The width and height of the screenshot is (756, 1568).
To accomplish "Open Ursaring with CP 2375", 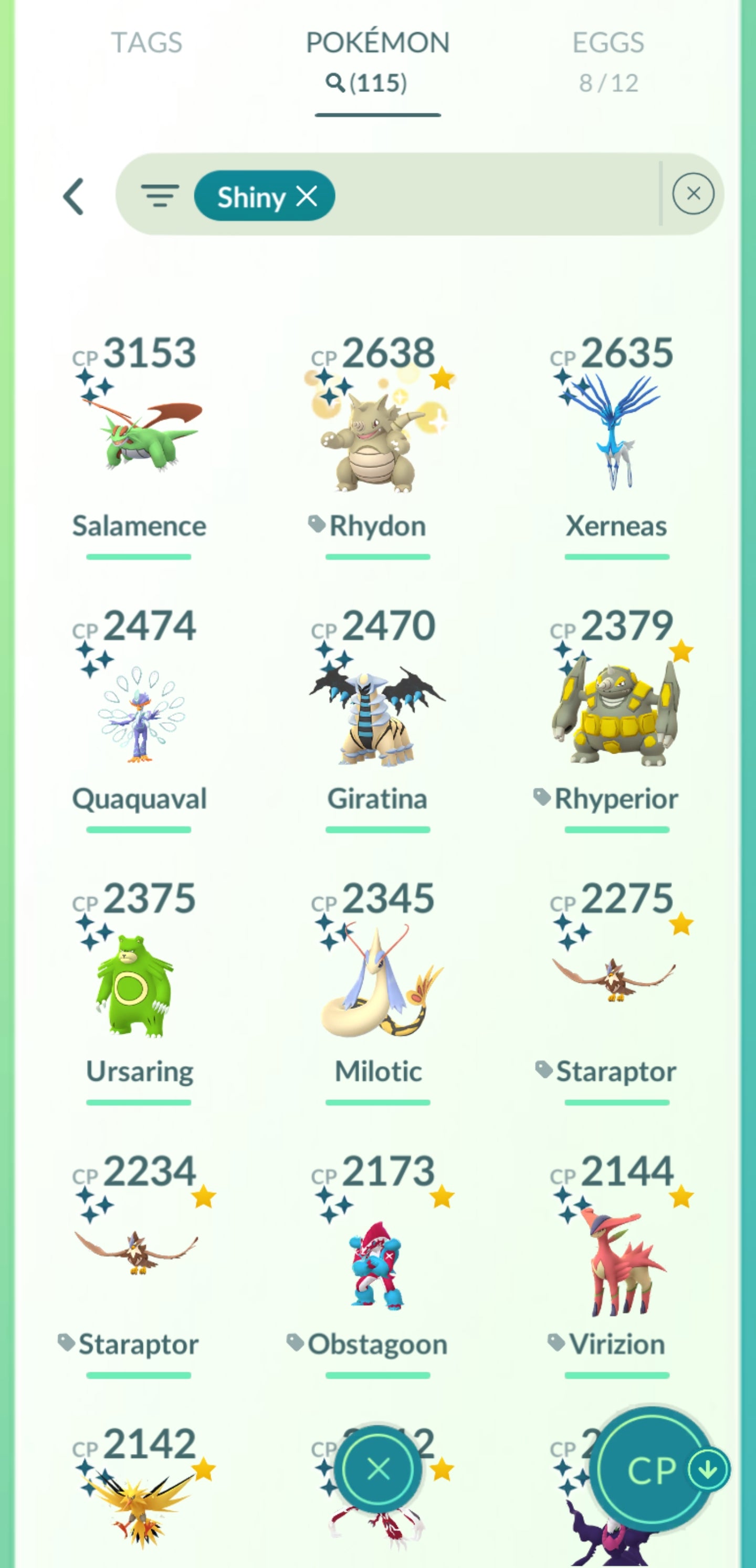I will click(140, 985).
